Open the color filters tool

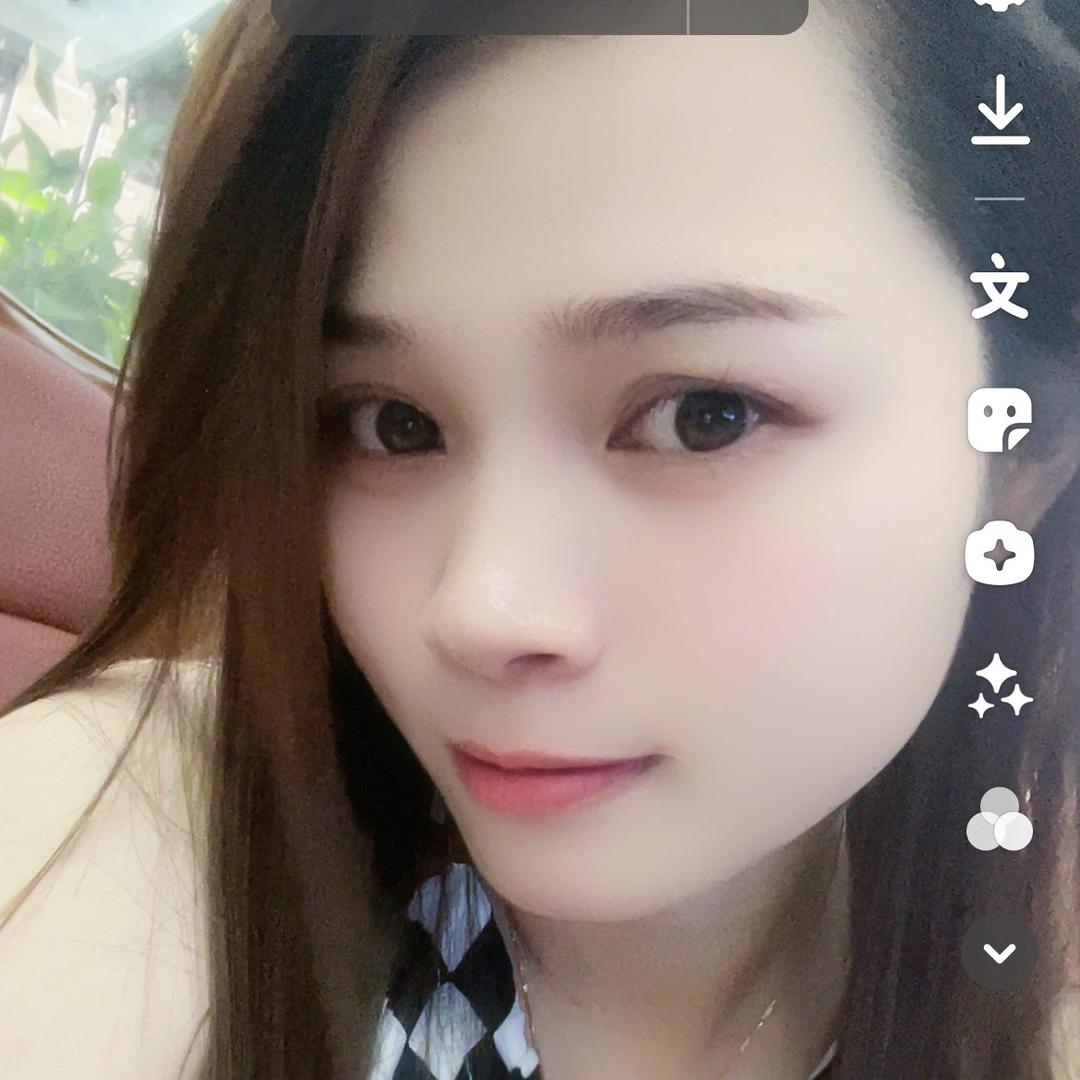click(x=1000, y=820)
